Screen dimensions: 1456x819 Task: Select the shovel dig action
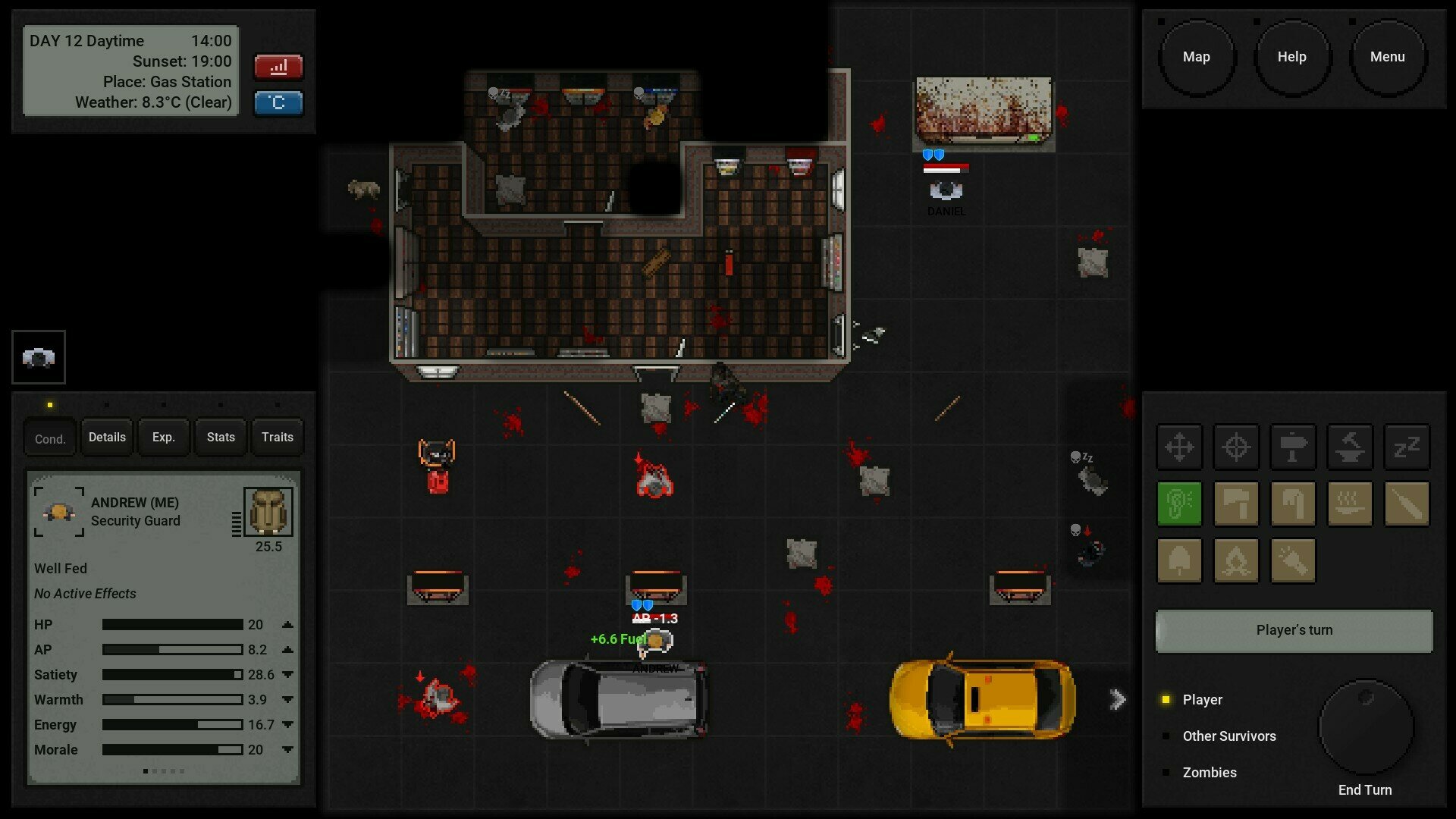tap(1179, 561)
